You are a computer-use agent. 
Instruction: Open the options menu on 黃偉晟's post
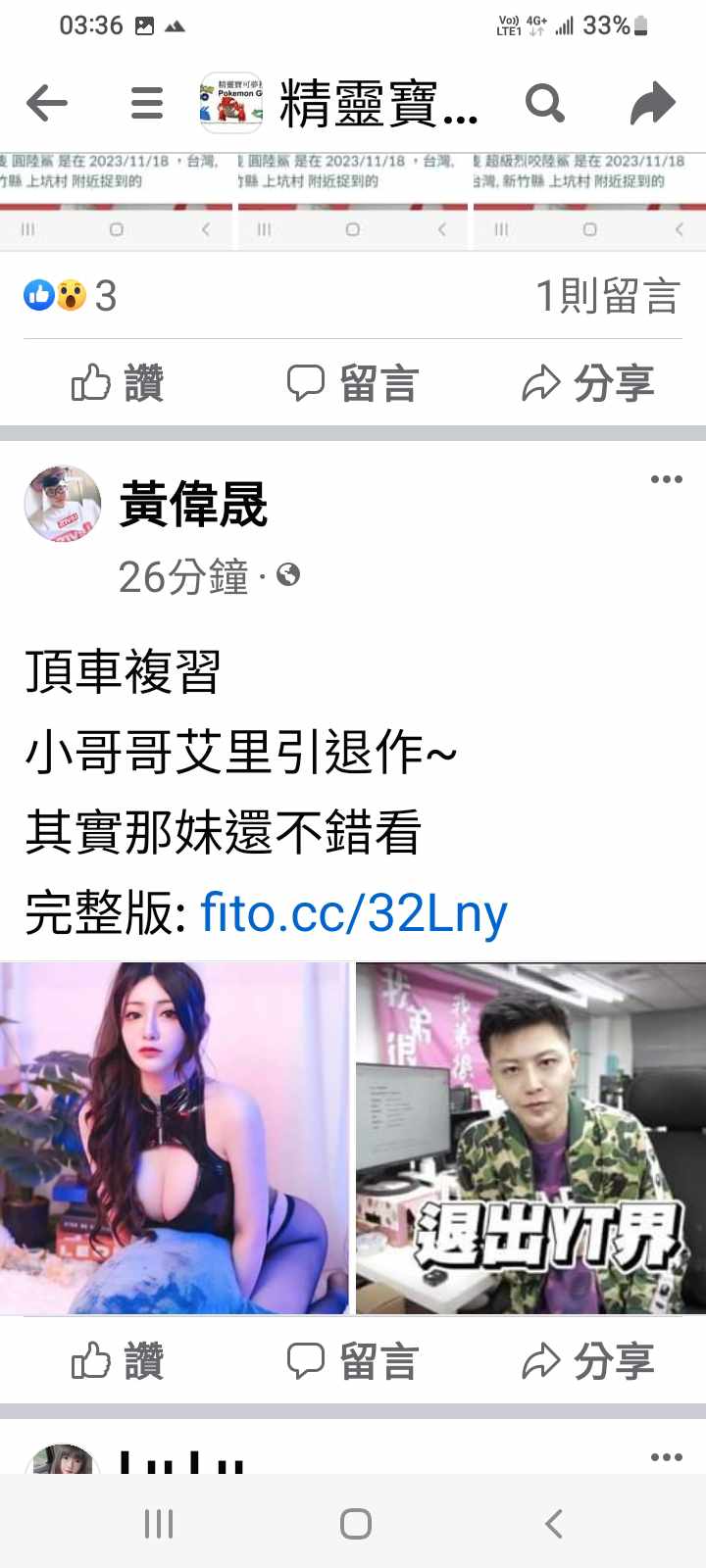(666, 479)
